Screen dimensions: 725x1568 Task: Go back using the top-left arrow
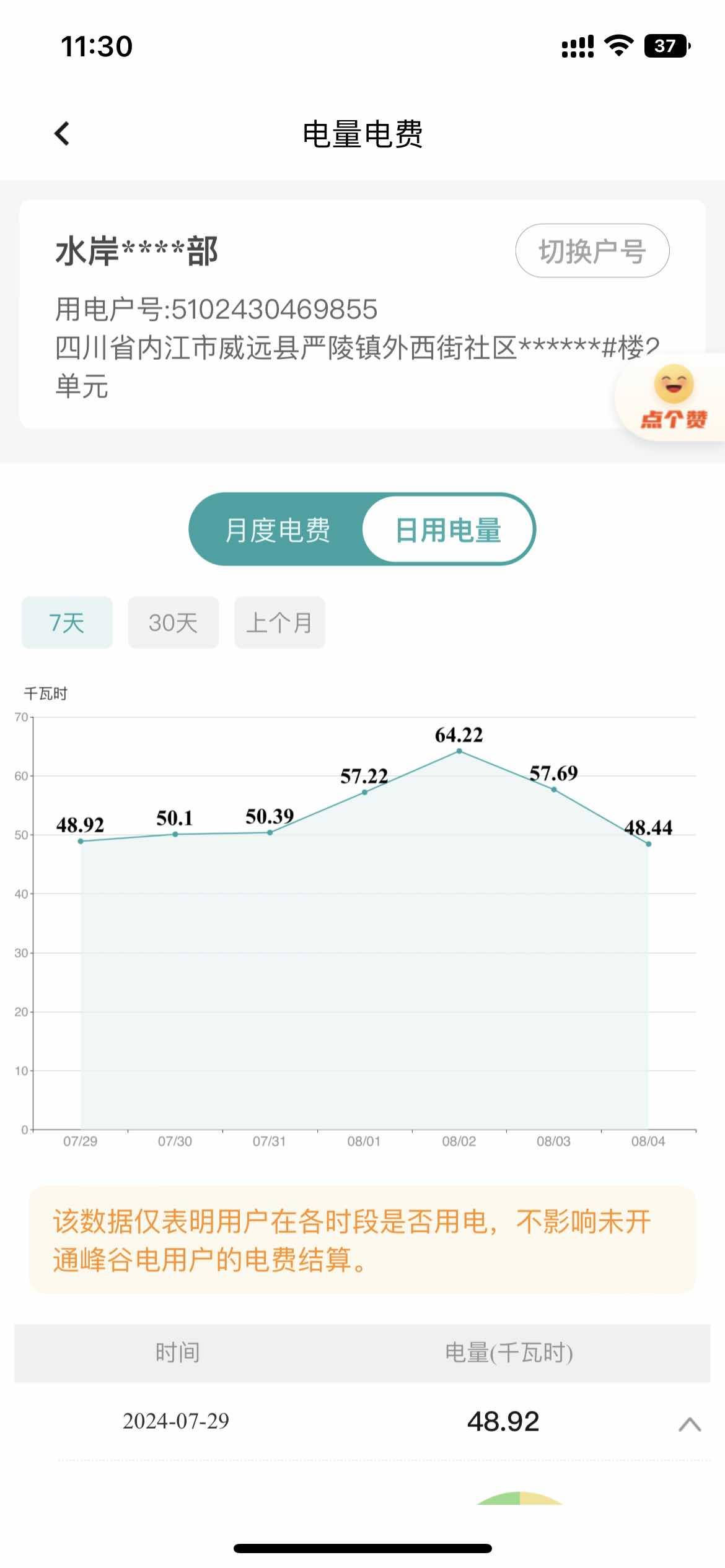[x=62, y=133]
